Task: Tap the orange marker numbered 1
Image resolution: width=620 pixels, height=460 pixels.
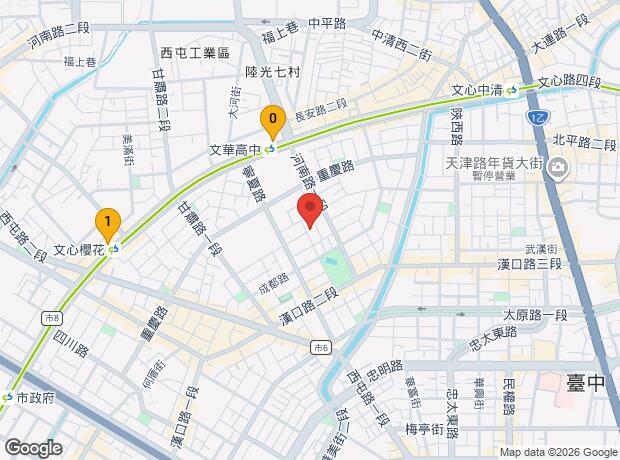Action: coord(108,224)
